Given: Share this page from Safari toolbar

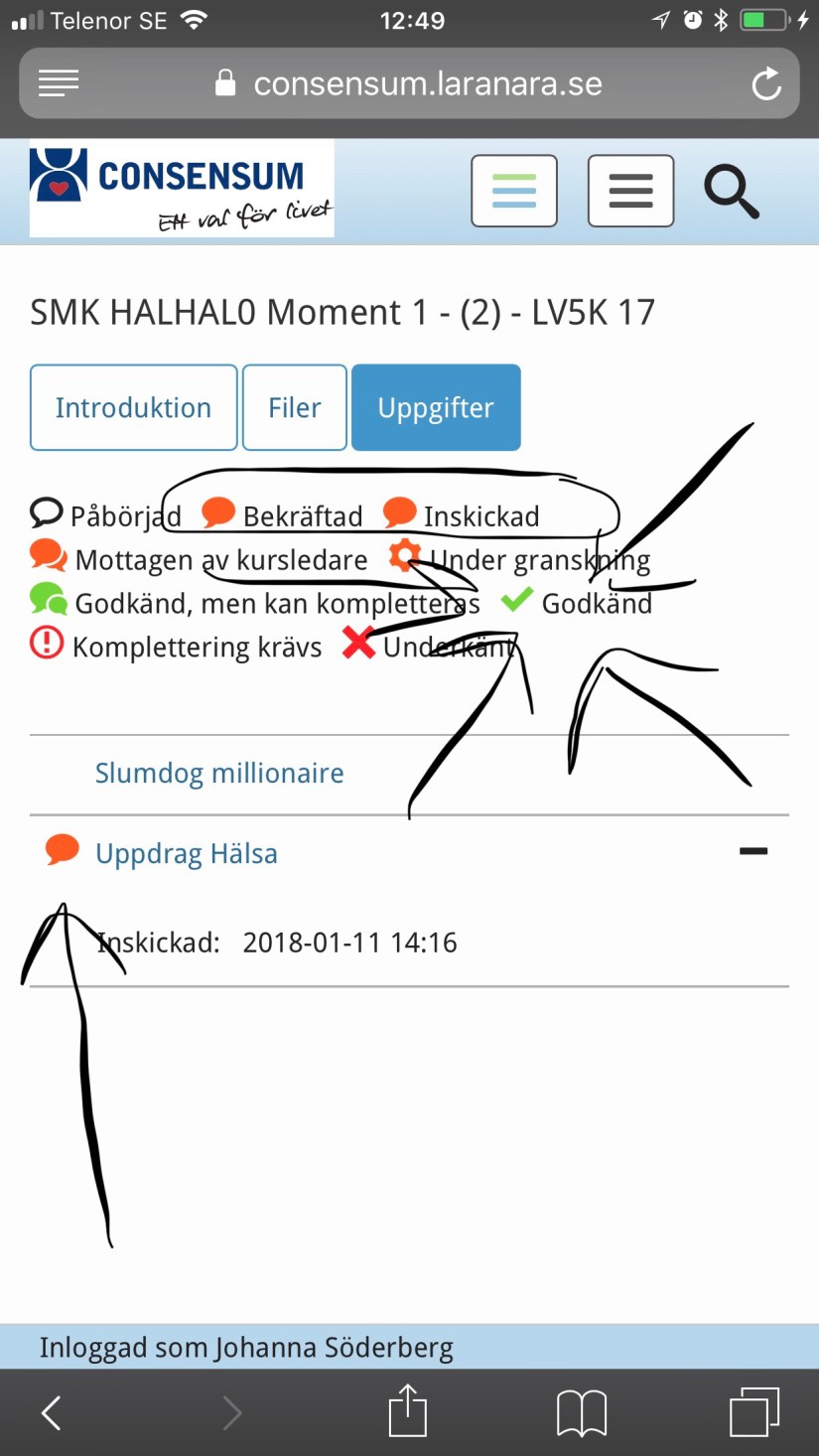Looking at the screenshot, I should coord(407,1411).
